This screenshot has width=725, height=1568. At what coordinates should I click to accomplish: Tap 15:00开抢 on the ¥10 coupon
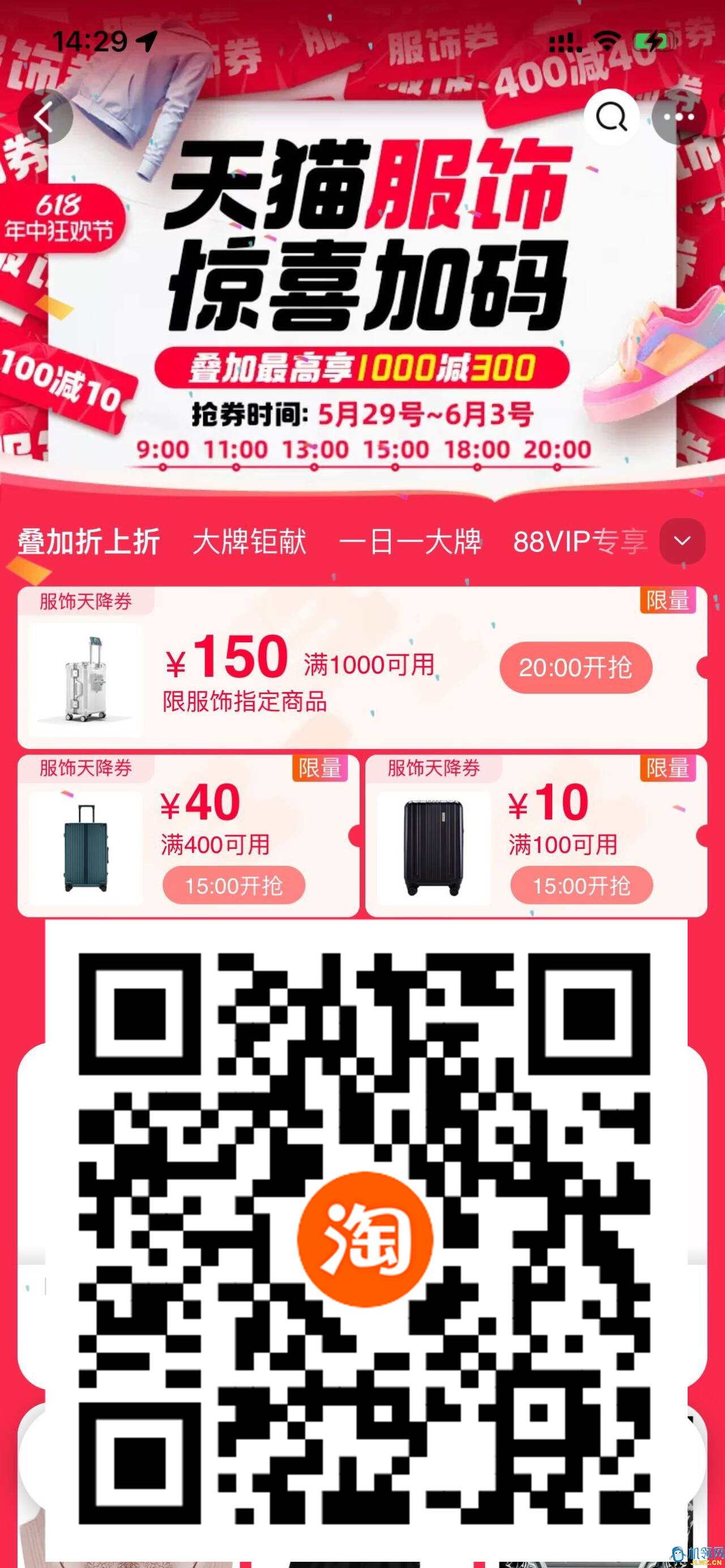pos(581,885)
